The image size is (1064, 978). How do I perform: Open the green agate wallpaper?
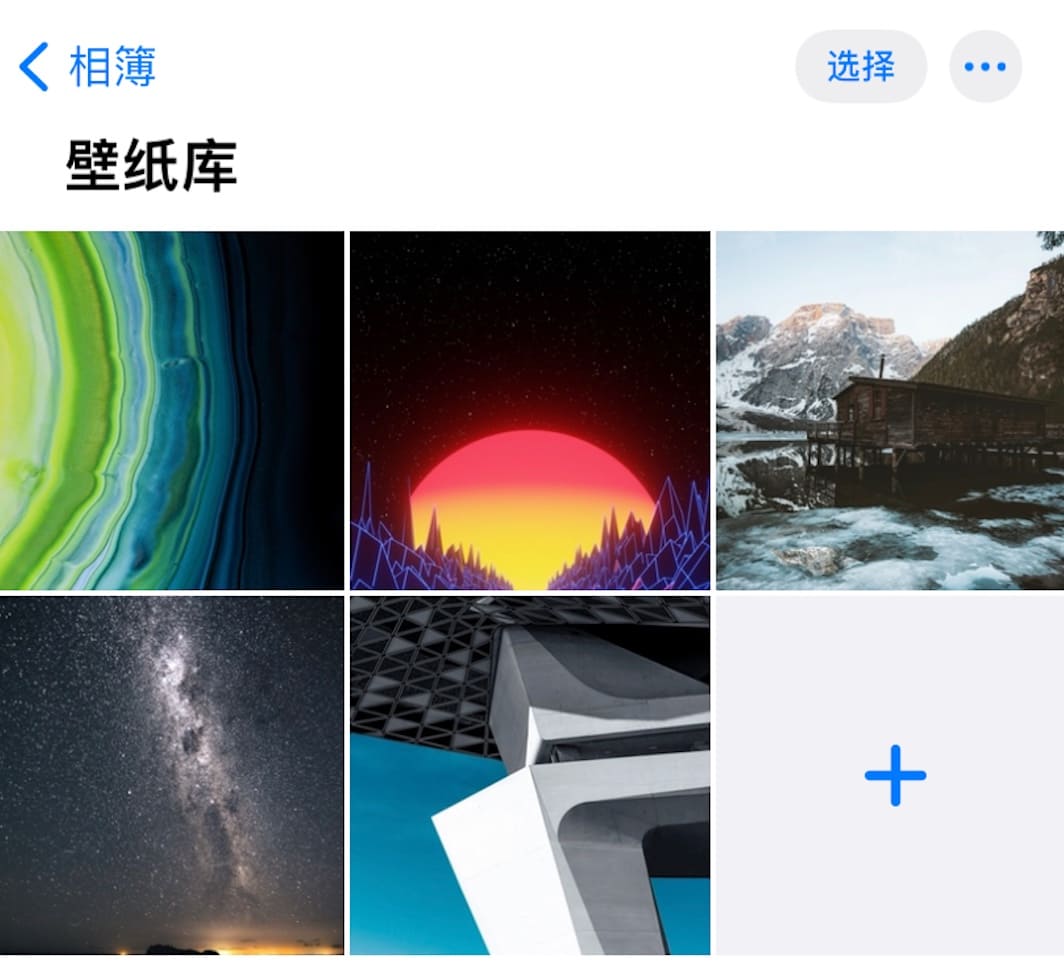point(171,410)
